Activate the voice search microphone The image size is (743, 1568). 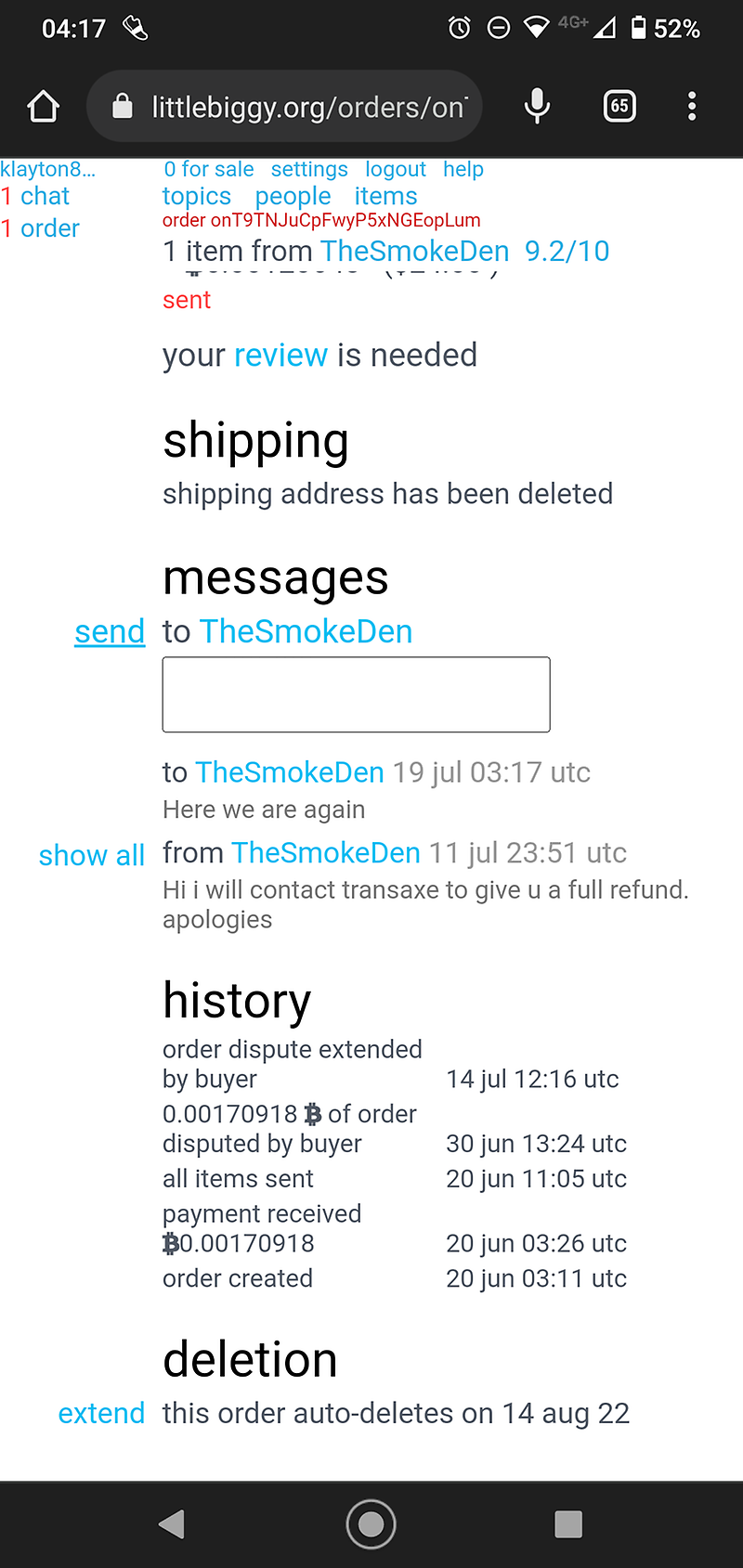click(537, 107)
